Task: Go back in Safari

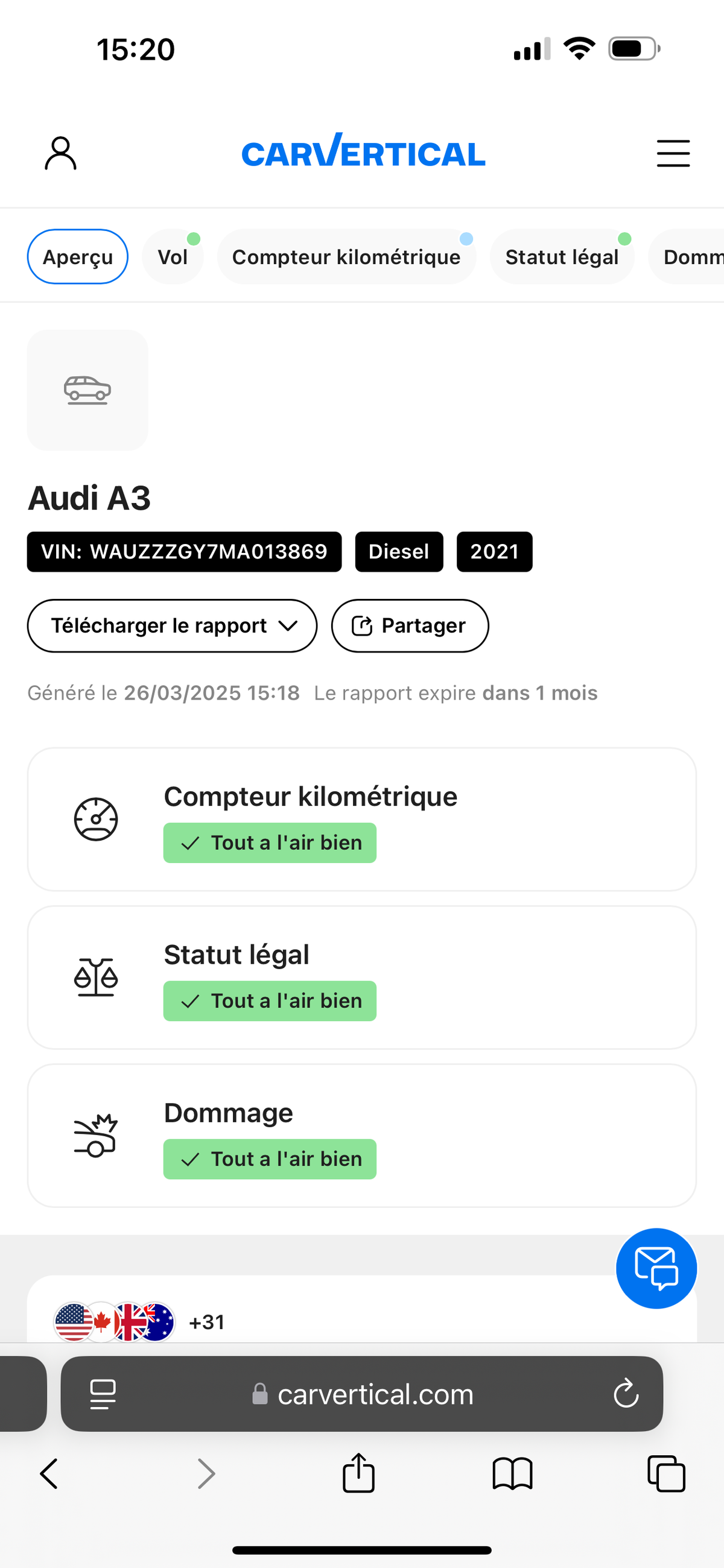Action: (49, 1474)
